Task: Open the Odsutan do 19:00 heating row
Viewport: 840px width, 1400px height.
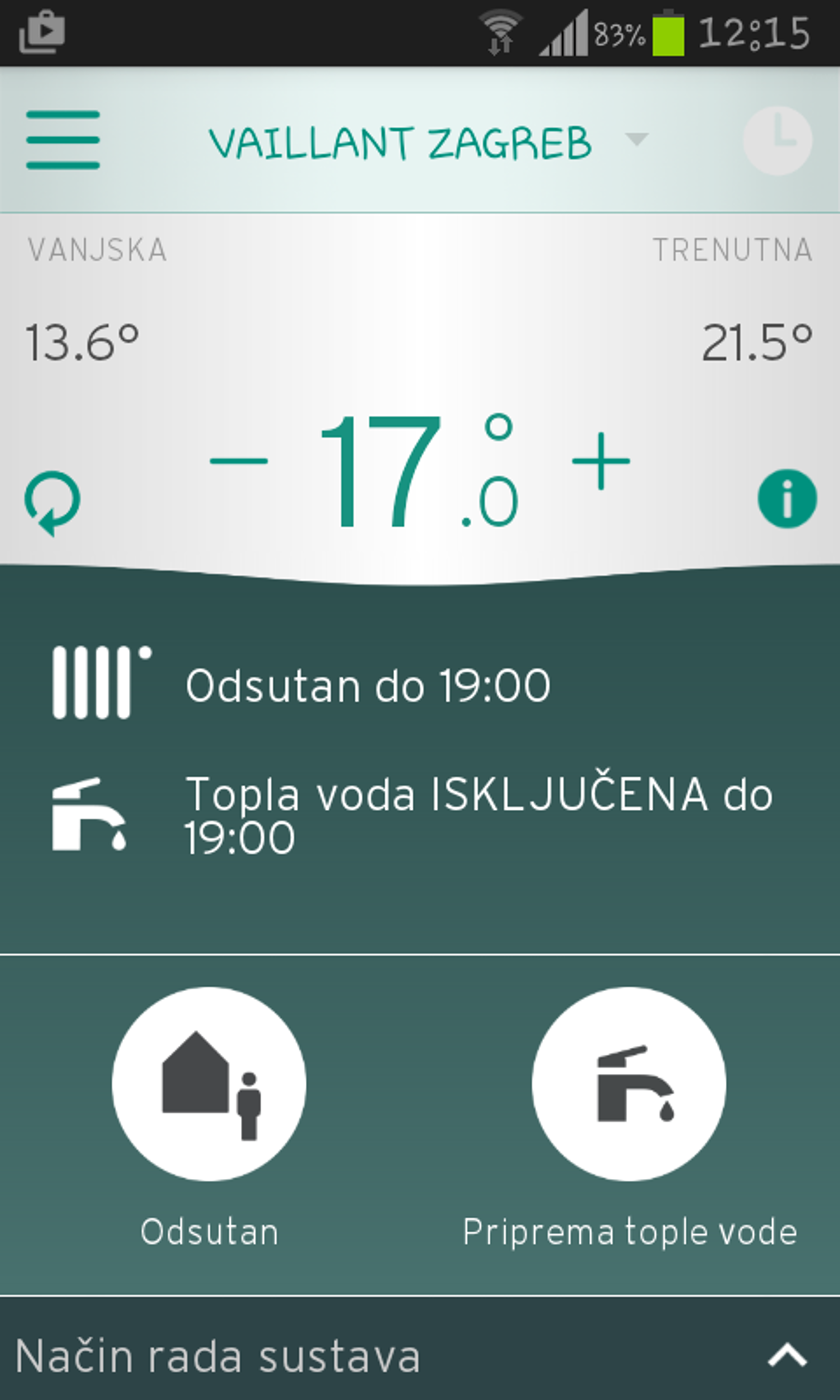Action: tap(420, 684)
